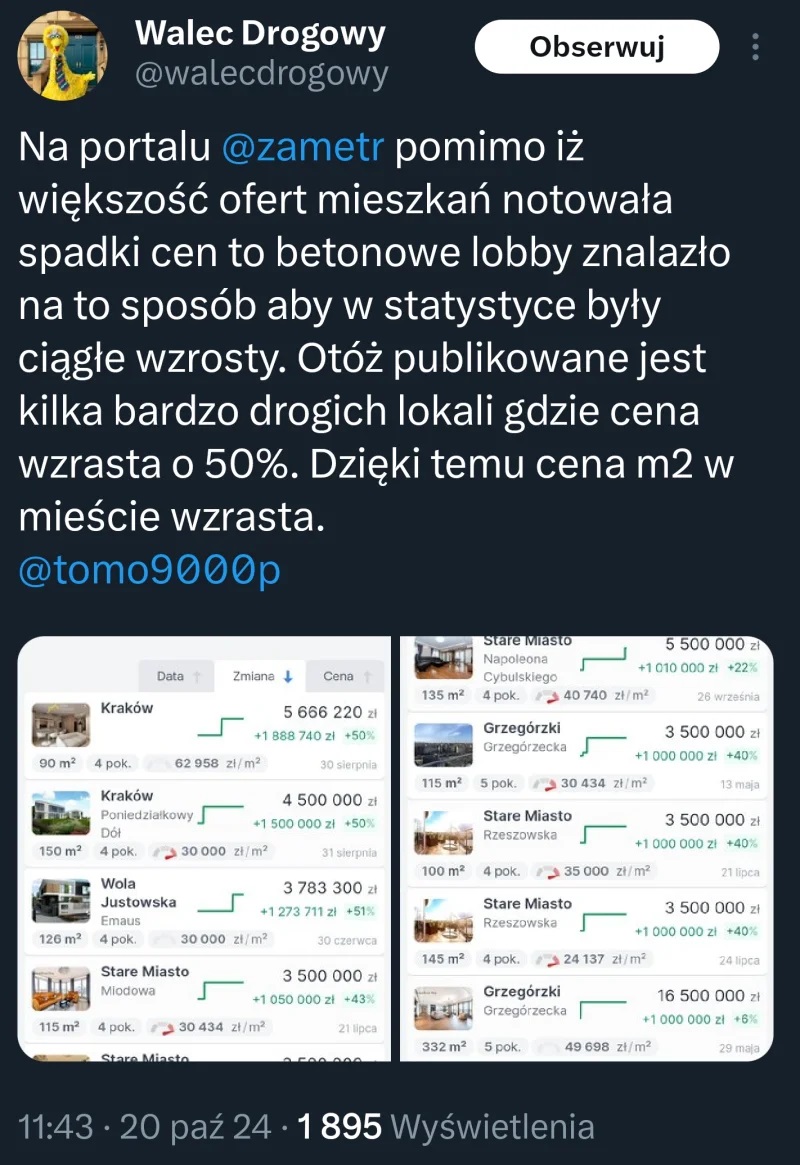View the right attached screenshot of Grzegórzki listings
The height and width of the screenshot is (1165, 800).
tap(586, 848)
